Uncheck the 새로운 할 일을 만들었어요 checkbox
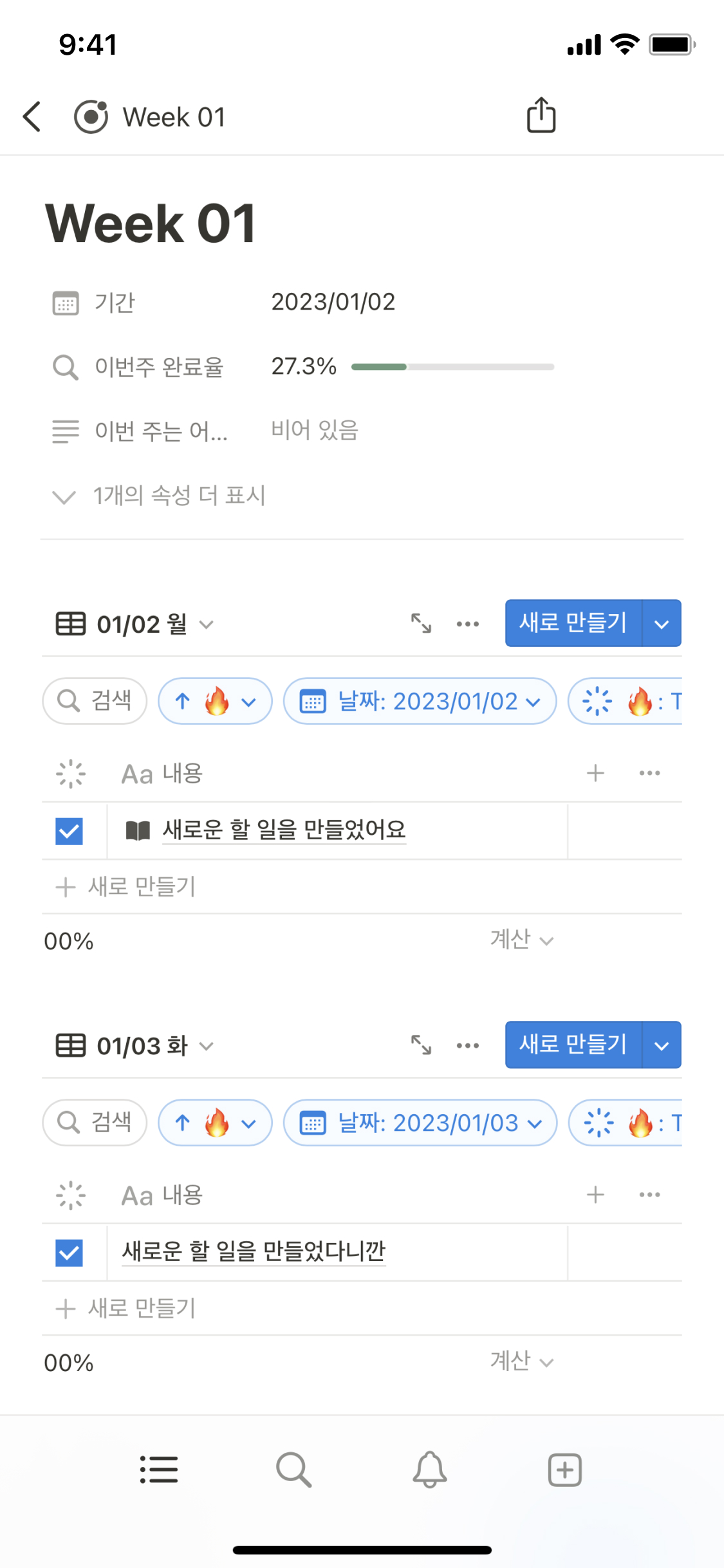Screen dimensions: 724x1568 pyautogui.click(x=70, y=831)
